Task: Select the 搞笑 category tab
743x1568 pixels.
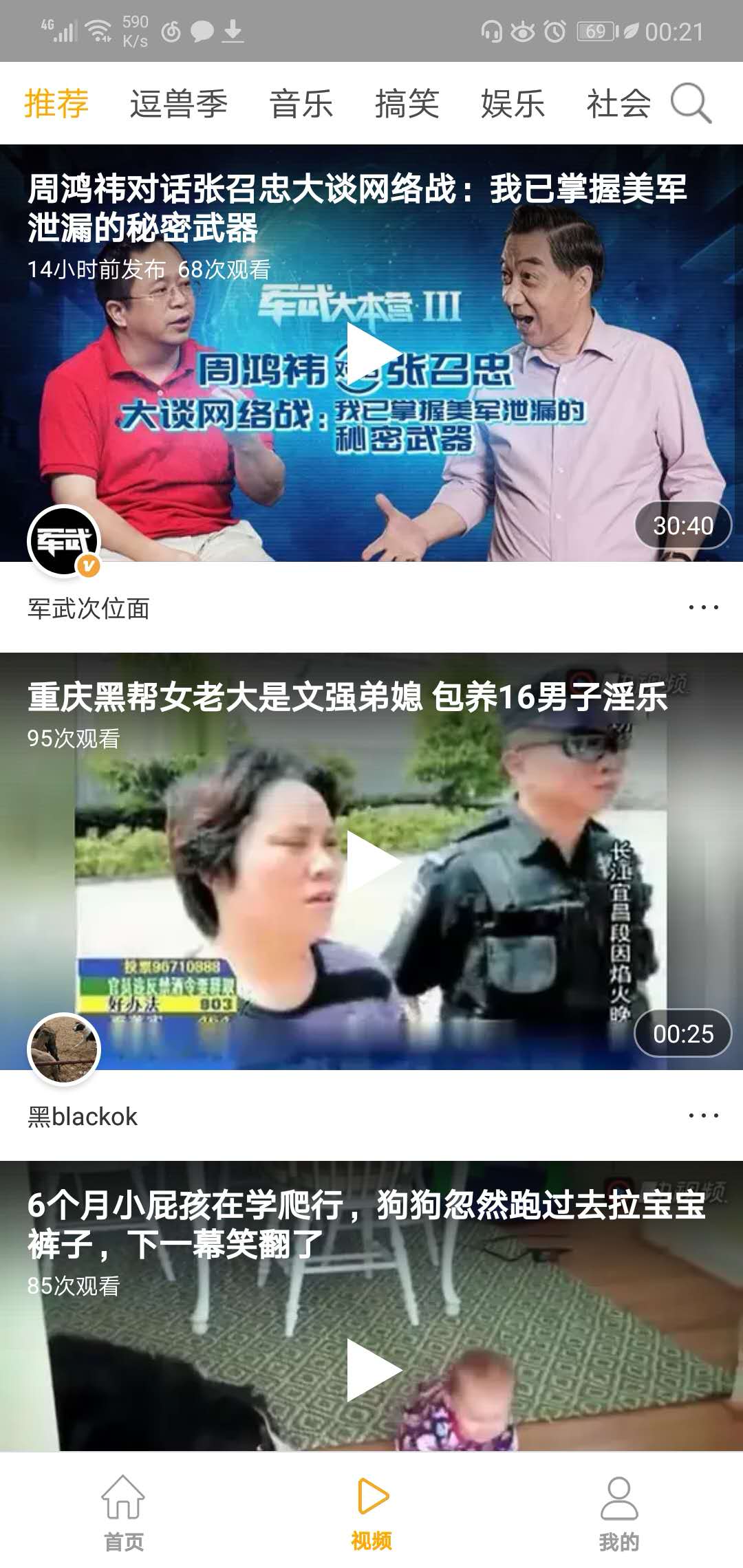Action: click(x=409, y=103)
